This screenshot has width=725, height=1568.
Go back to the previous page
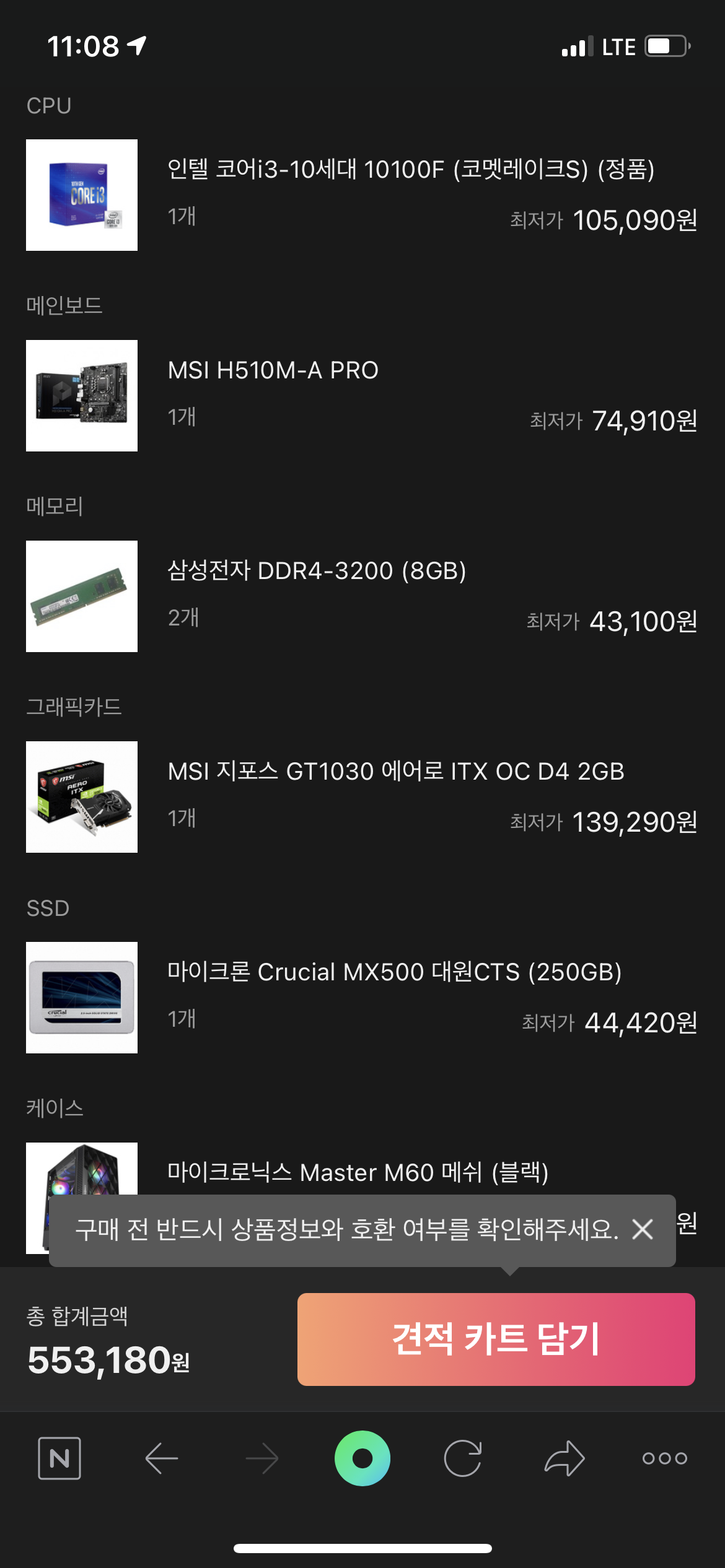click(x=161, y=1458)
